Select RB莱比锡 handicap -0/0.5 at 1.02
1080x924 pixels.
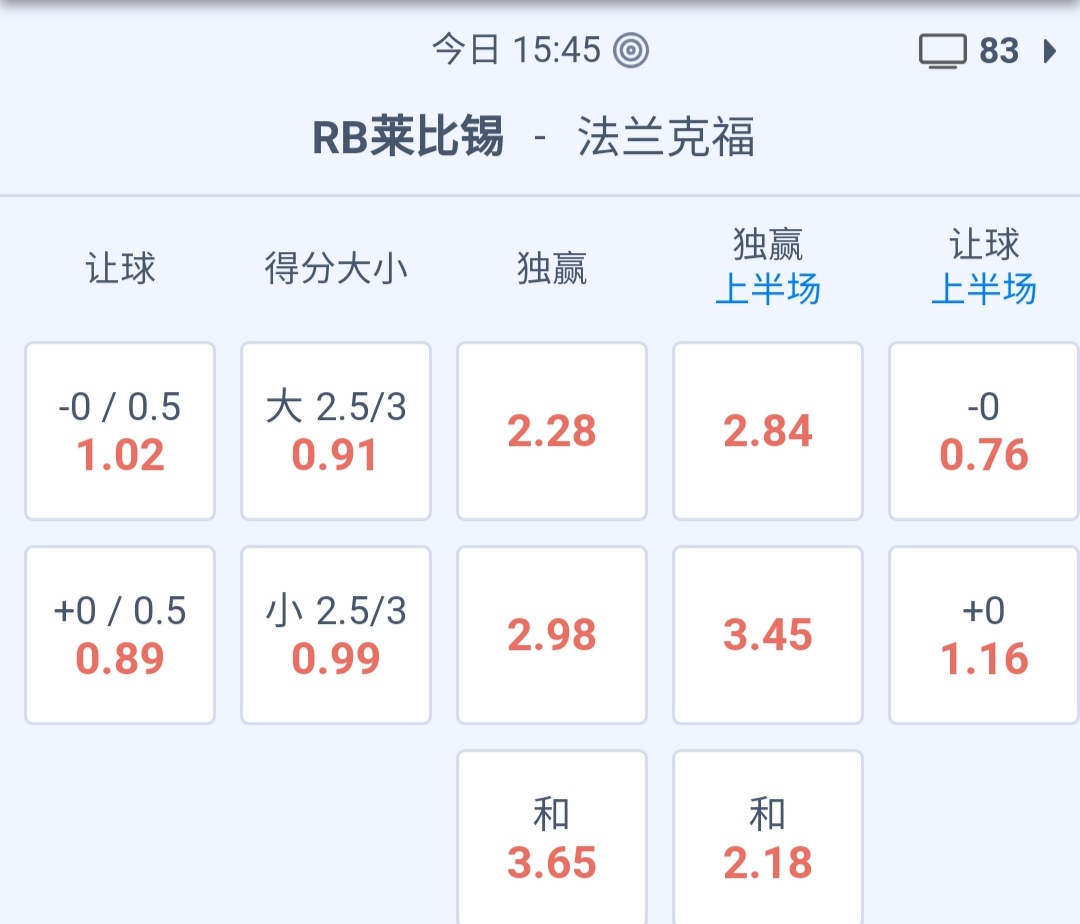click(120, 431)
